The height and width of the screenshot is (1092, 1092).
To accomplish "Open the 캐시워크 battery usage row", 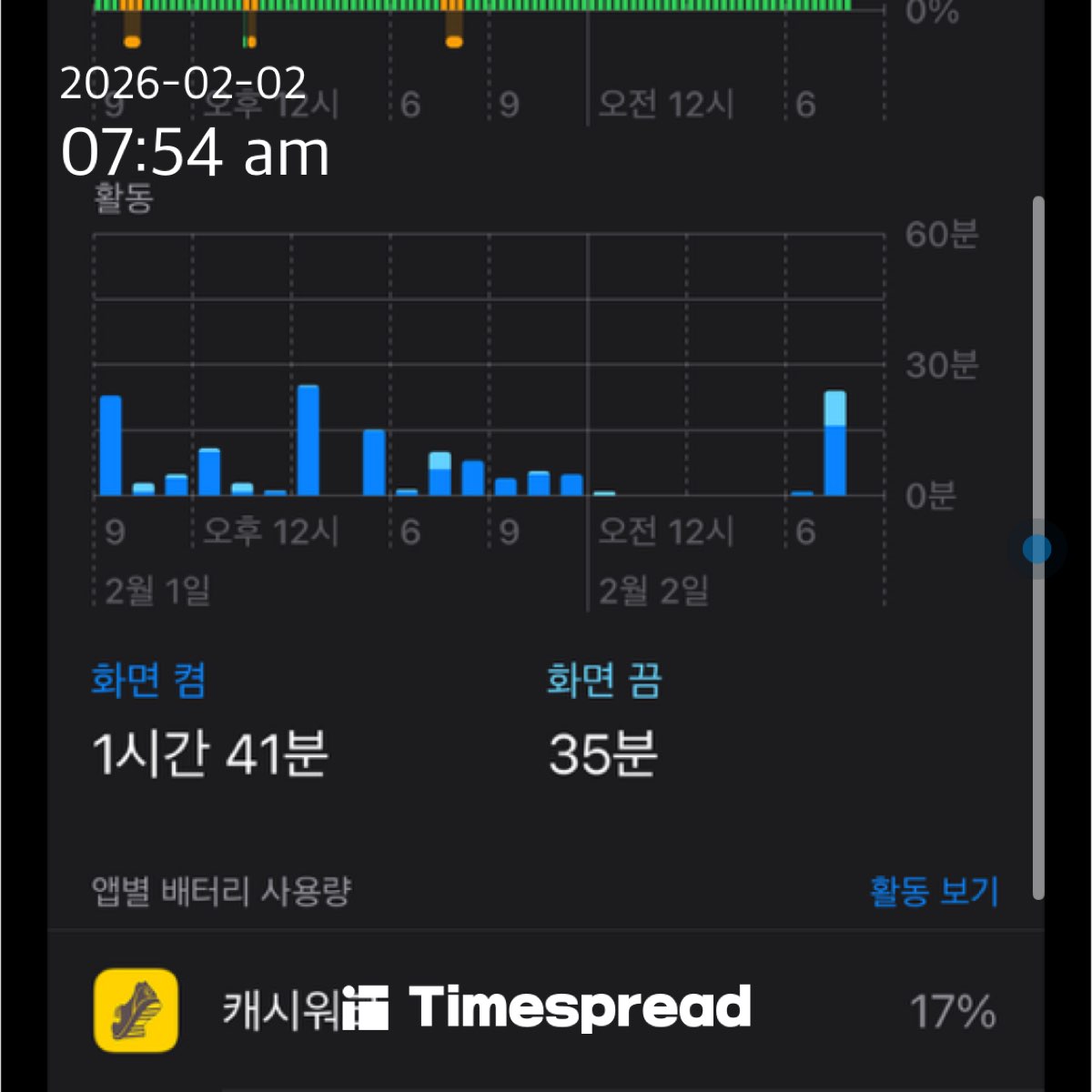I will pos(544,1010).
